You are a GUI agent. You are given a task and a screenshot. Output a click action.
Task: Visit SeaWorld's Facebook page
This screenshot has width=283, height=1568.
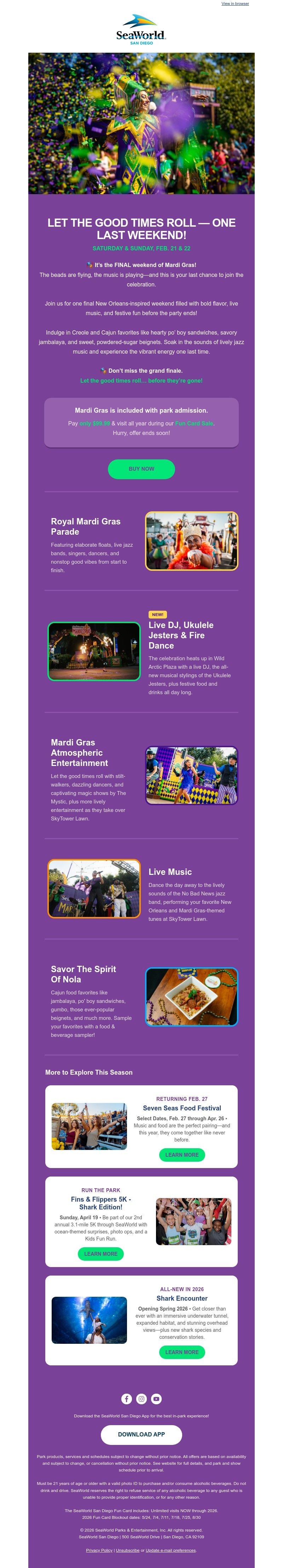[x=127, y=1399]
